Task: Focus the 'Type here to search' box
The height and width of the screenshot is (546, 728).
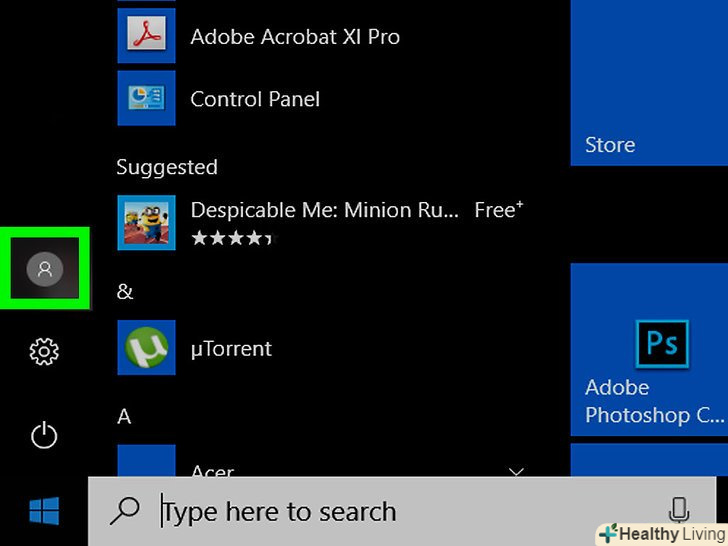Action: (x=380, y=512)
